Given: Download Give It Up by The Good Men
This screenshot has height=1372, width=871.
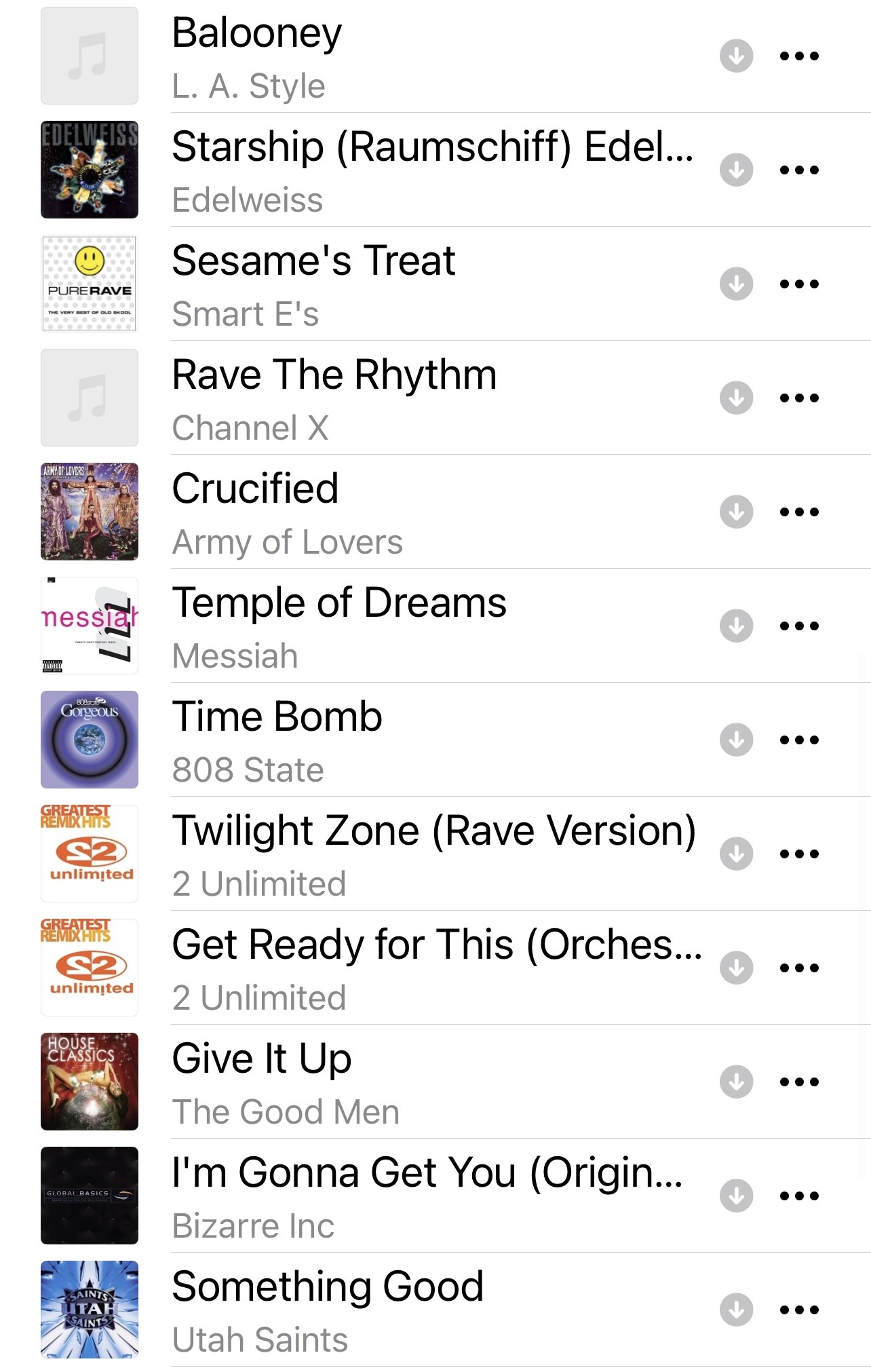Looking at the screenshot, I should pyautogui.click(x=736, y=1082).
